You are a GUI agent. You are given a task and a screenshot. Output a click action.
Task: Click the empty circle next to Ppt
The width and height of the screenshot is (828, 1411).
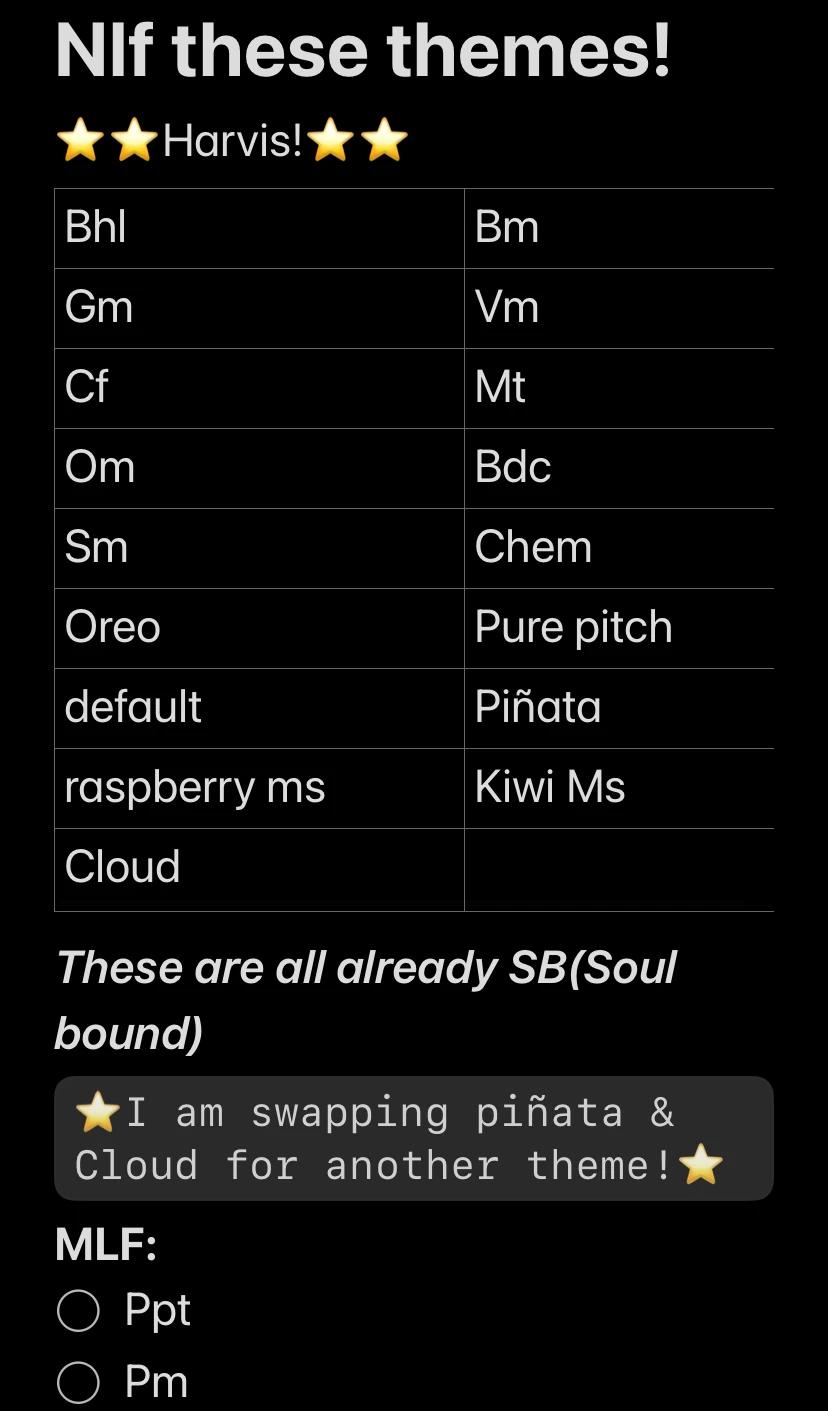coord(78,1309)
